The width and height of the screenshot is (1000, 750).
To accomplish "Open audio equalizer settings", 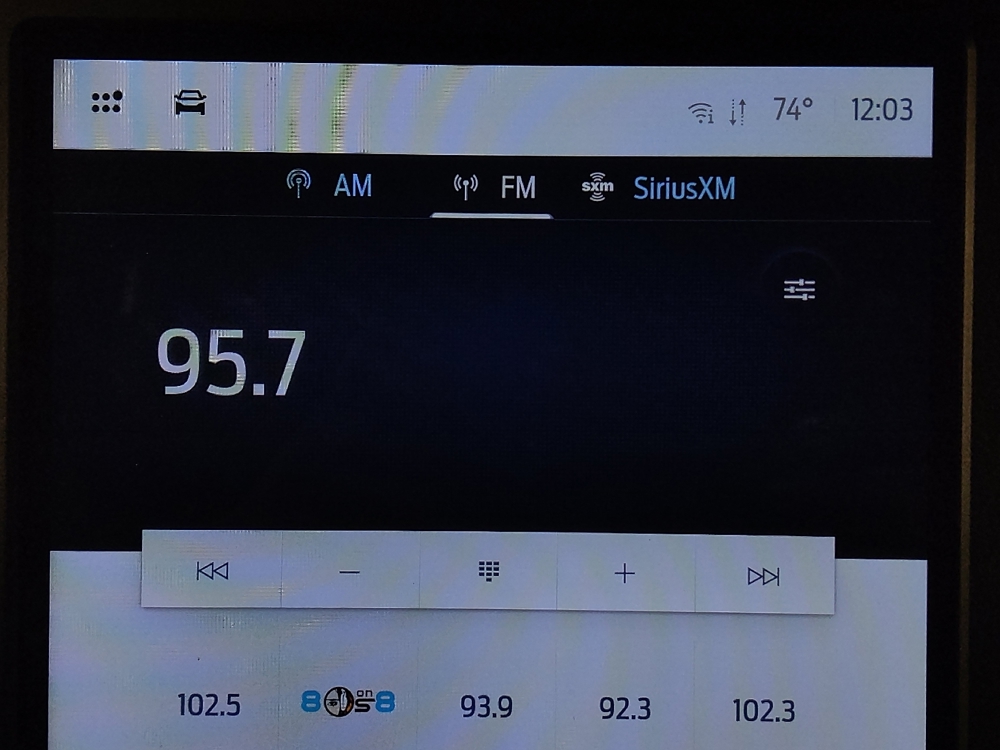I will [x=799, y=289].
